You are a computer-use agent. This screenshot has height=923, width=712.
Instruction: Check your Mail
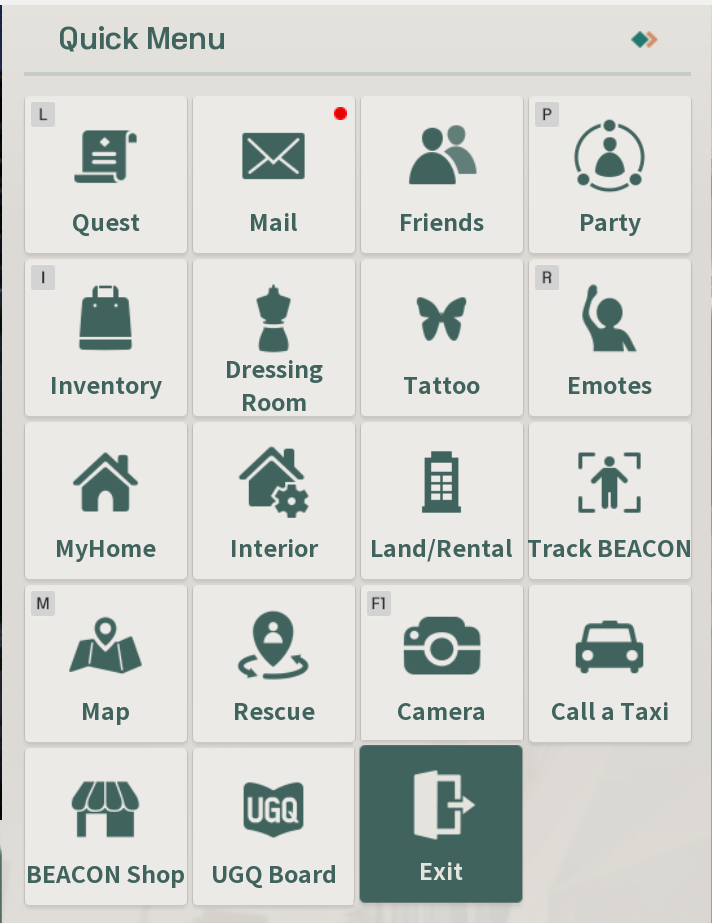coord(274,175)
